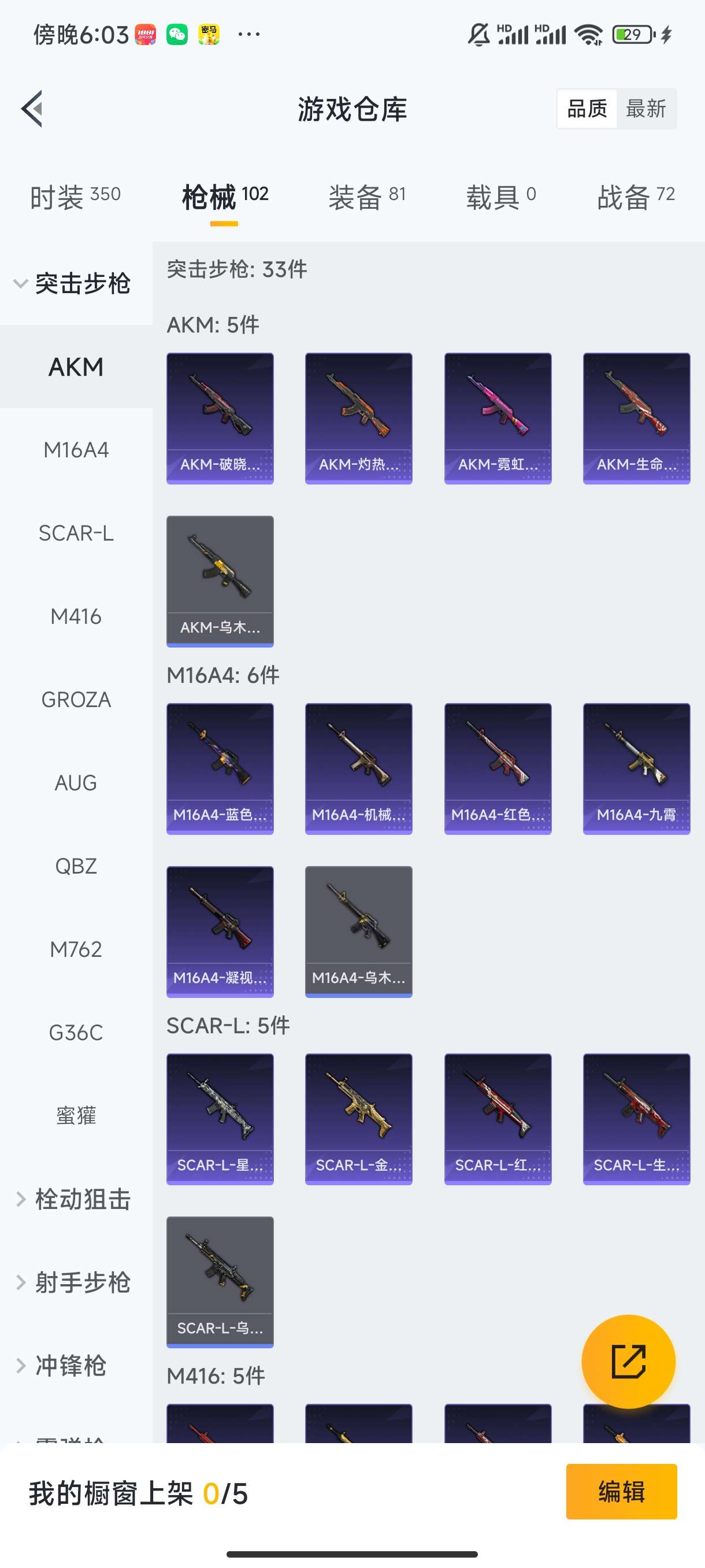
Task: Tap the 编辑 button
Action: point(621,1492)
